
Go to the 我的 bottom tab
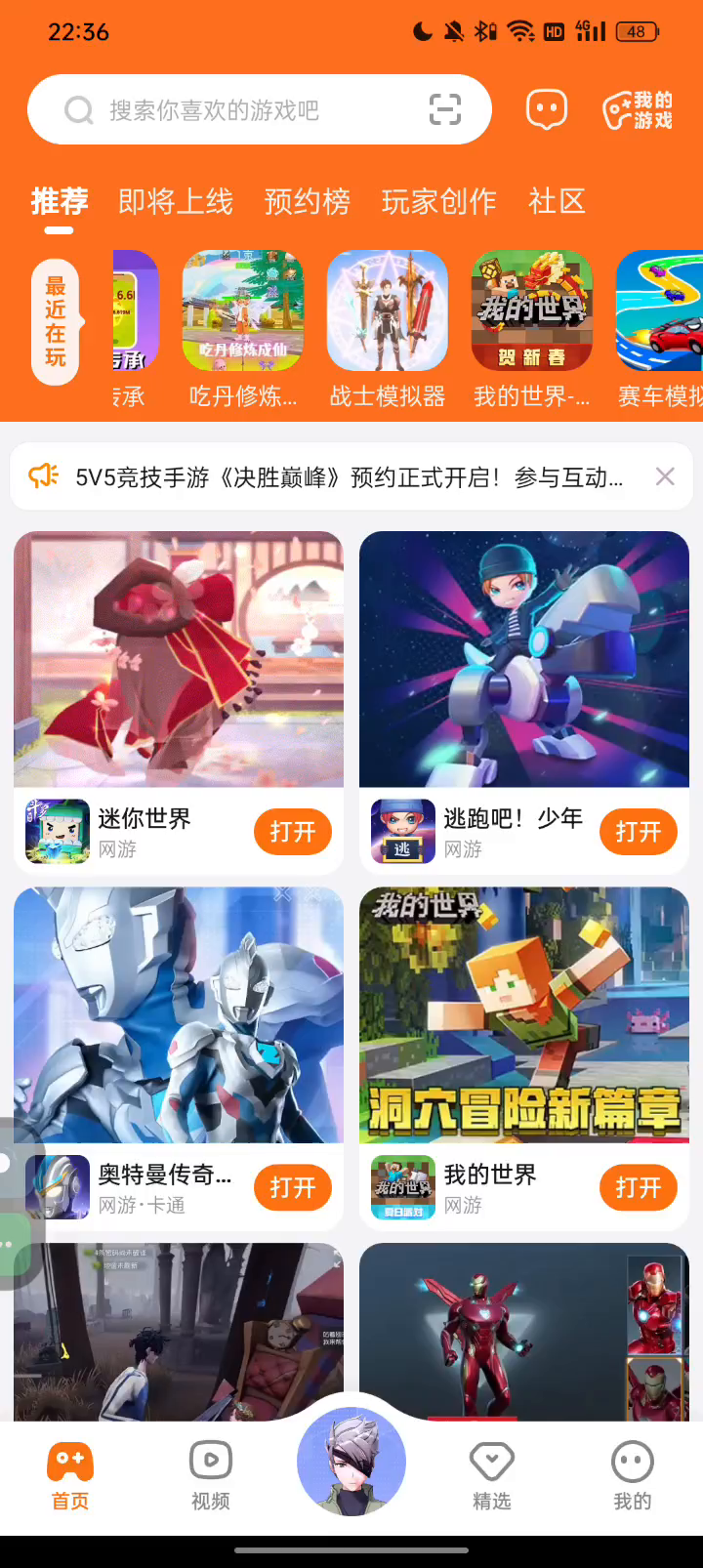(633, 1476)
